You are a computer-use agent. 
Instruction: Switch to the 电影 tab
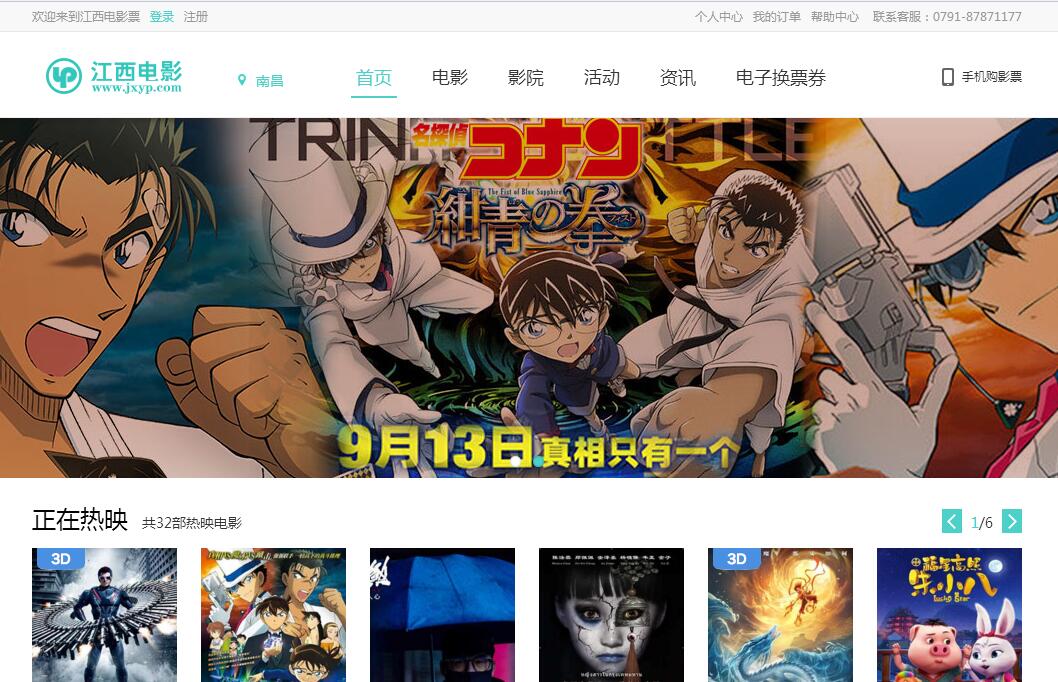click(x=450, y=77)
